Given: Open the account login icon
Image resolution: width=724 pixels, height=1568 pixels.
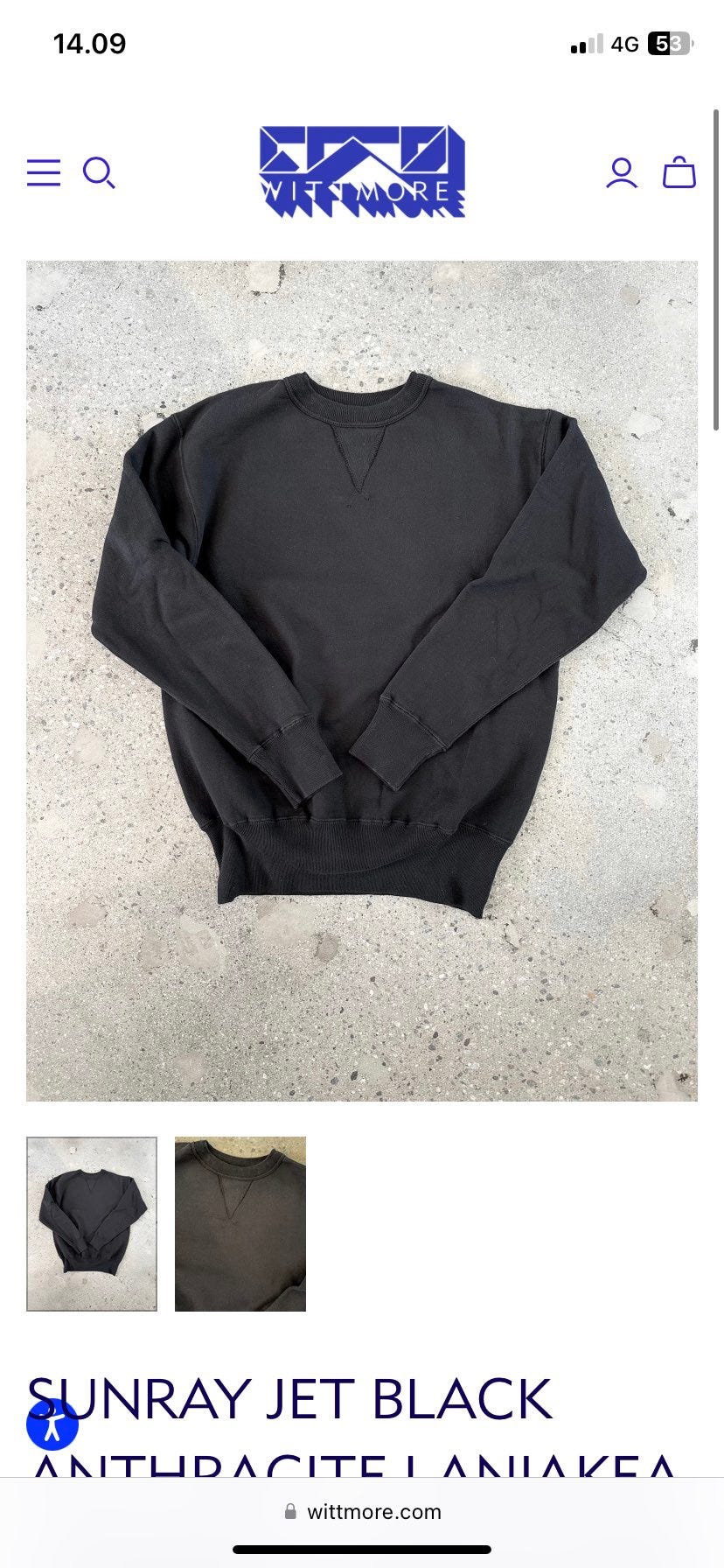Looking at the screenshot, I should click(x=622, y=173).
